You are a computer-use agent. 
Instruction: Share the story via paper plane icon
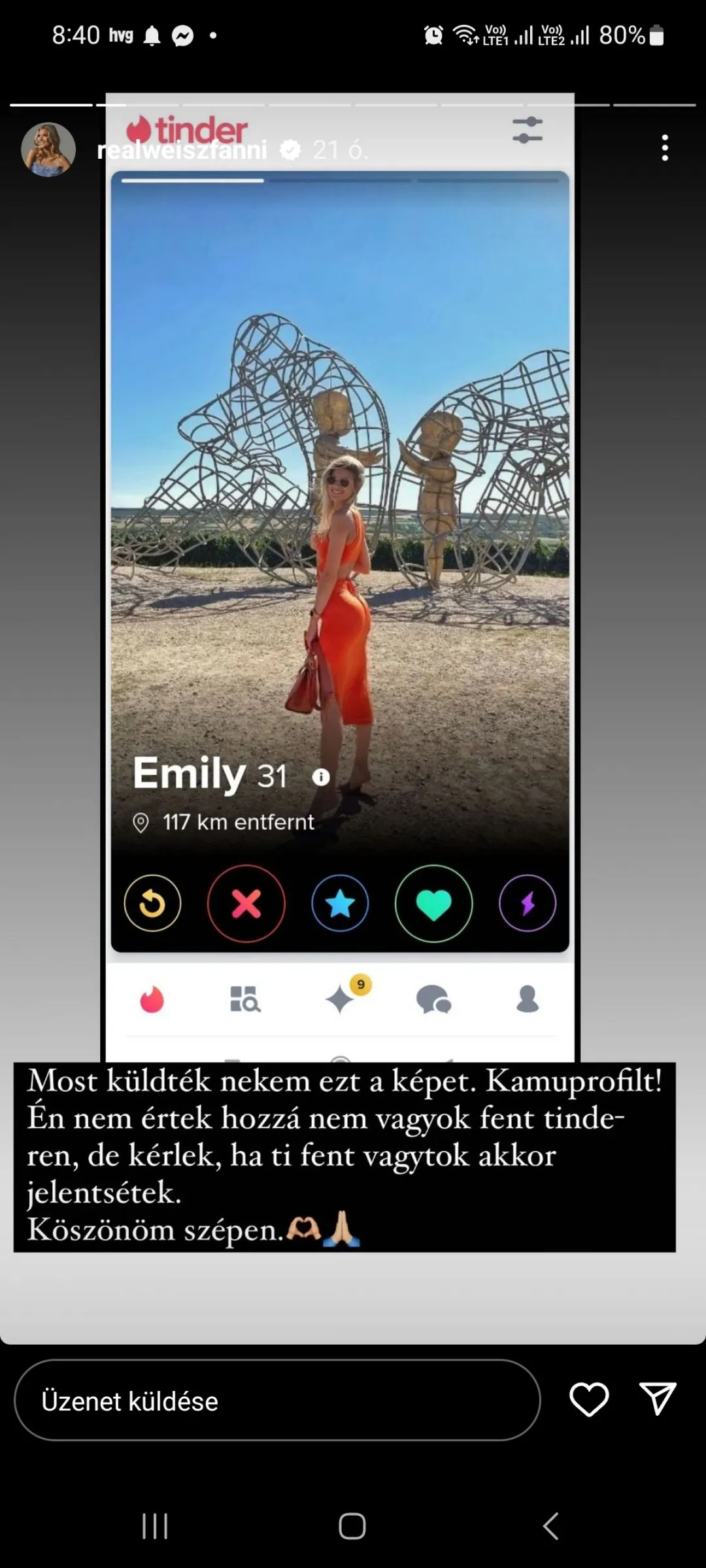pyautogui.click(x=657, y=1399)
